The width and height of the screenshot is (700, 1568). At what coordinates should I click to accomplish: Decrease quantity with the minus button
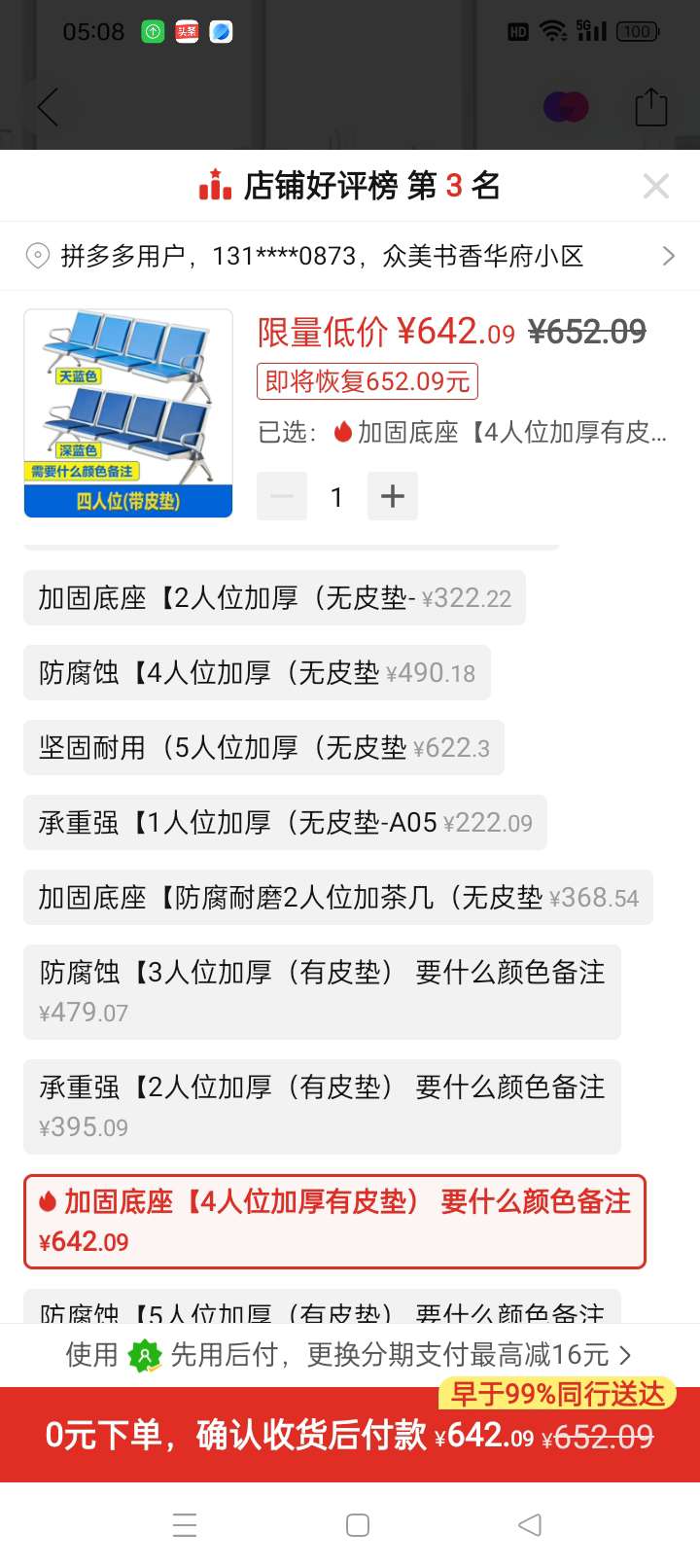282,496
